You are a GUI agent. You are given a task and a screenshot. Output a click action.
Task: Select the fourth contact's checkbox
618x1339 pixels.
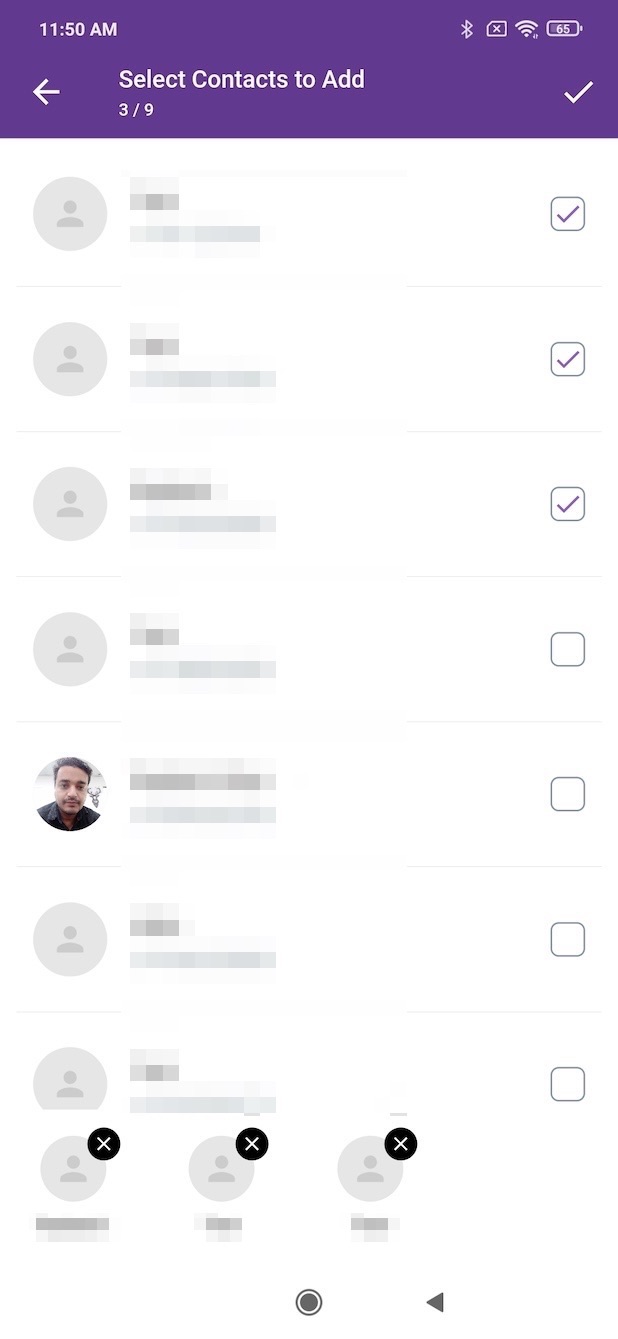click(x=567, y=649)
